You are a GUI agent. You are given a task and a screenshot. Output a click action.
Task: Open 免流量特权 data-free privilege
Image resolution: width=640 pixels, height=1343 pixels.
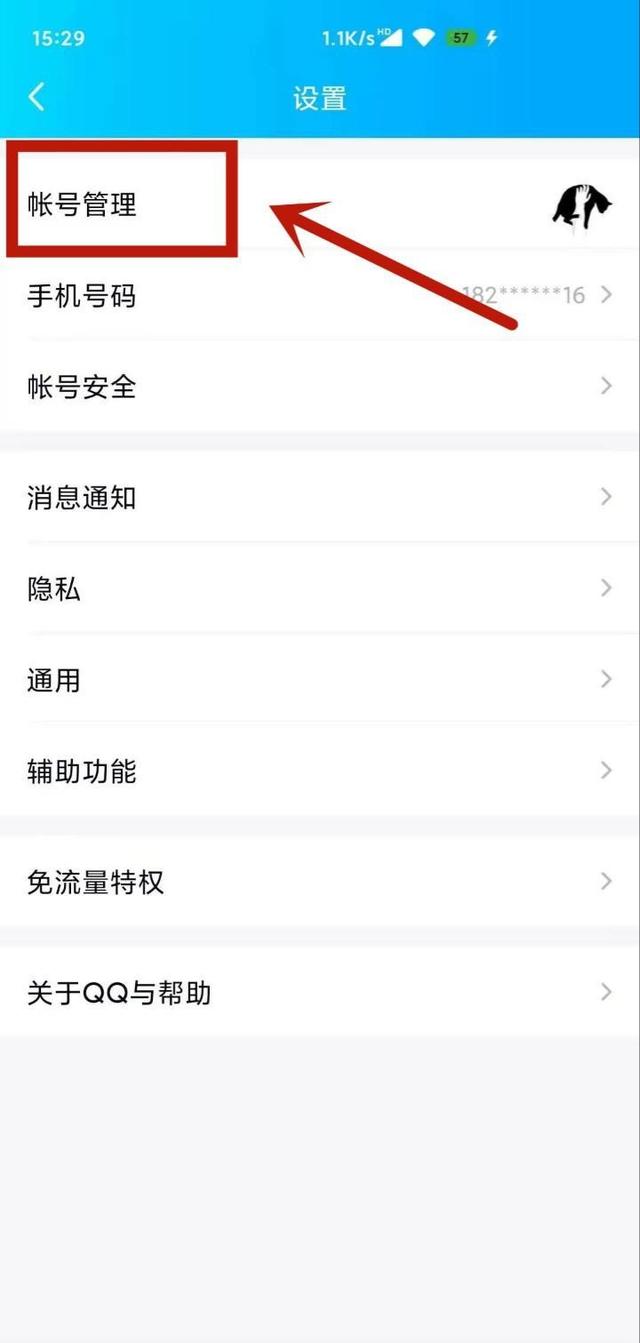[320, 881]
